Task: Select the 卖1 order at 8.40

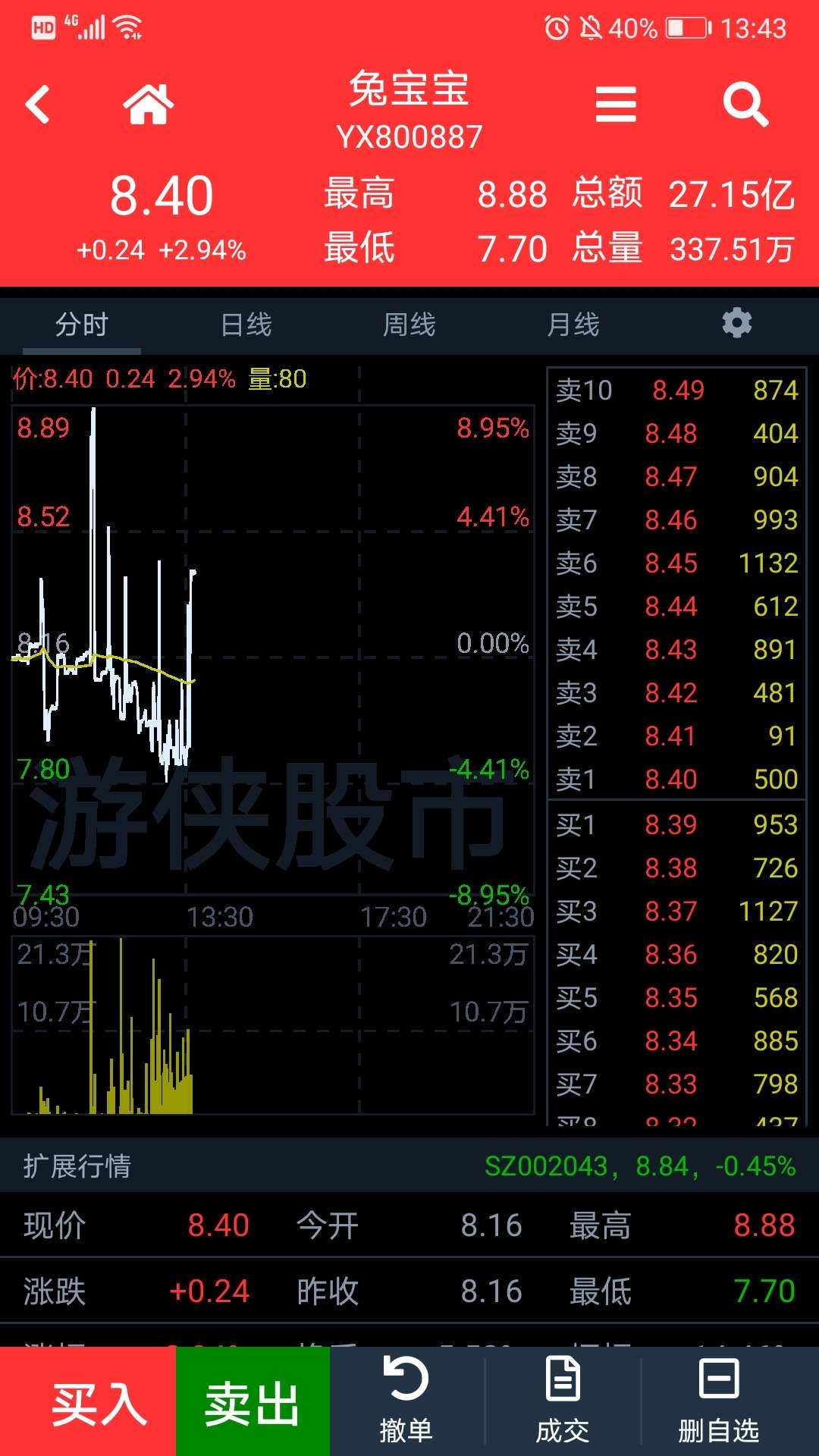Action: [x=676, y=779]
